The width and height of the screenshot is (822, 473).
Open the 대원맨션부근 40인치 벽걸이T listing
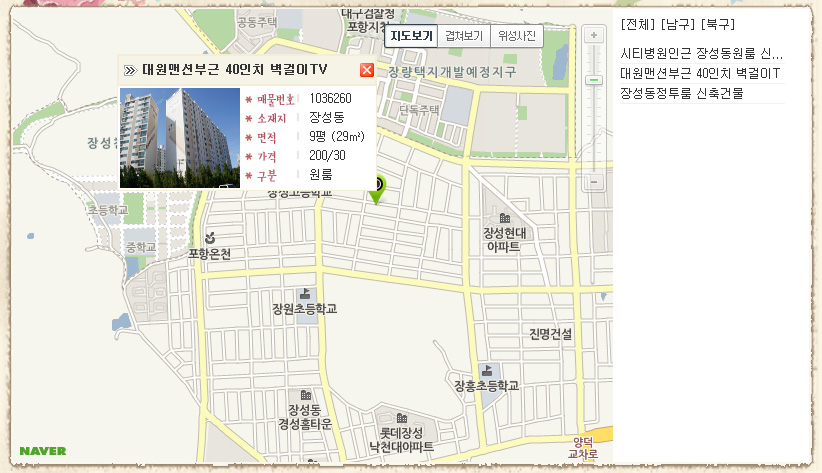tap(700, 73)
